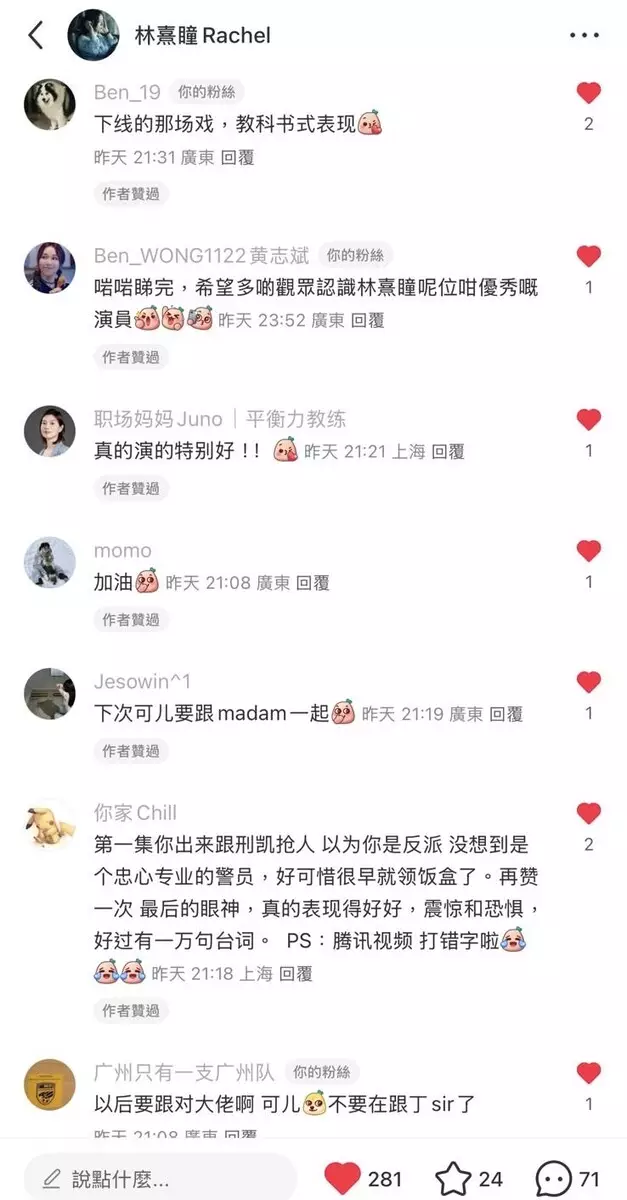Open the three-dot overflow menu
The image size is (627, 1200).
(x=584, y=36)
